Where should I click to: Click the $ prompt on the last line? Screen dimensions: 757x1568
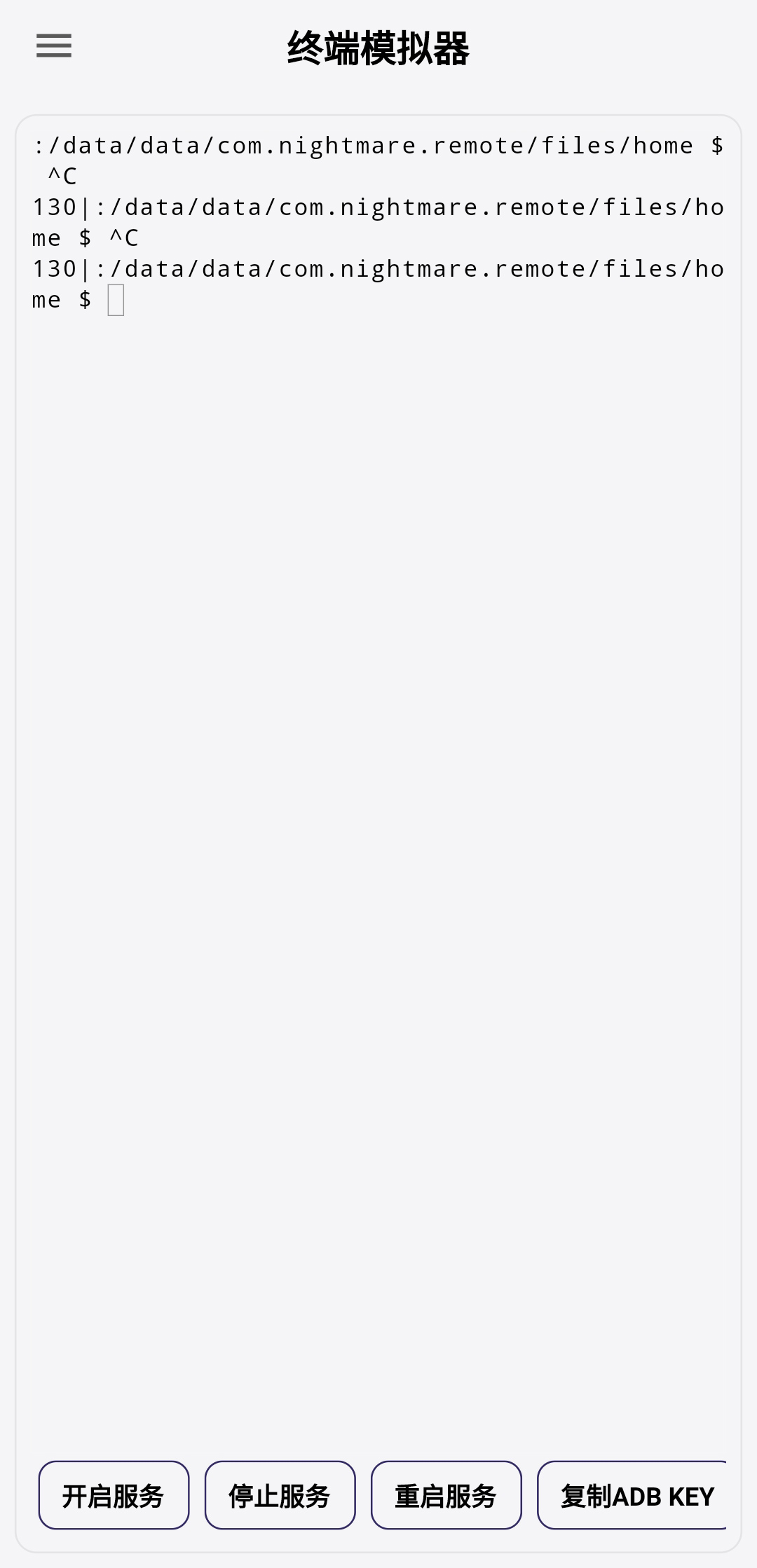(x=86, y=298)
